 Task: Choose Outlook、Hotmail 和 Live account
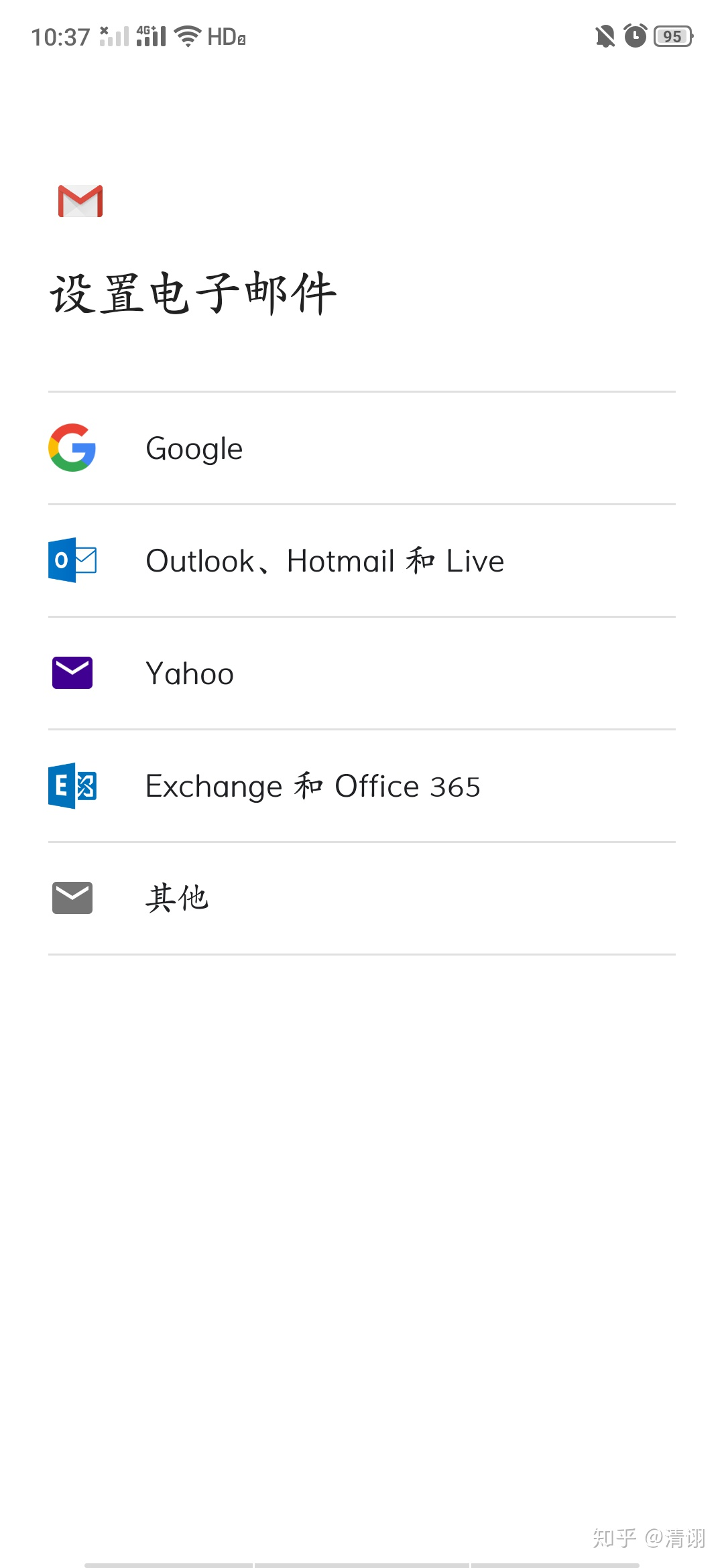point(324,561)
